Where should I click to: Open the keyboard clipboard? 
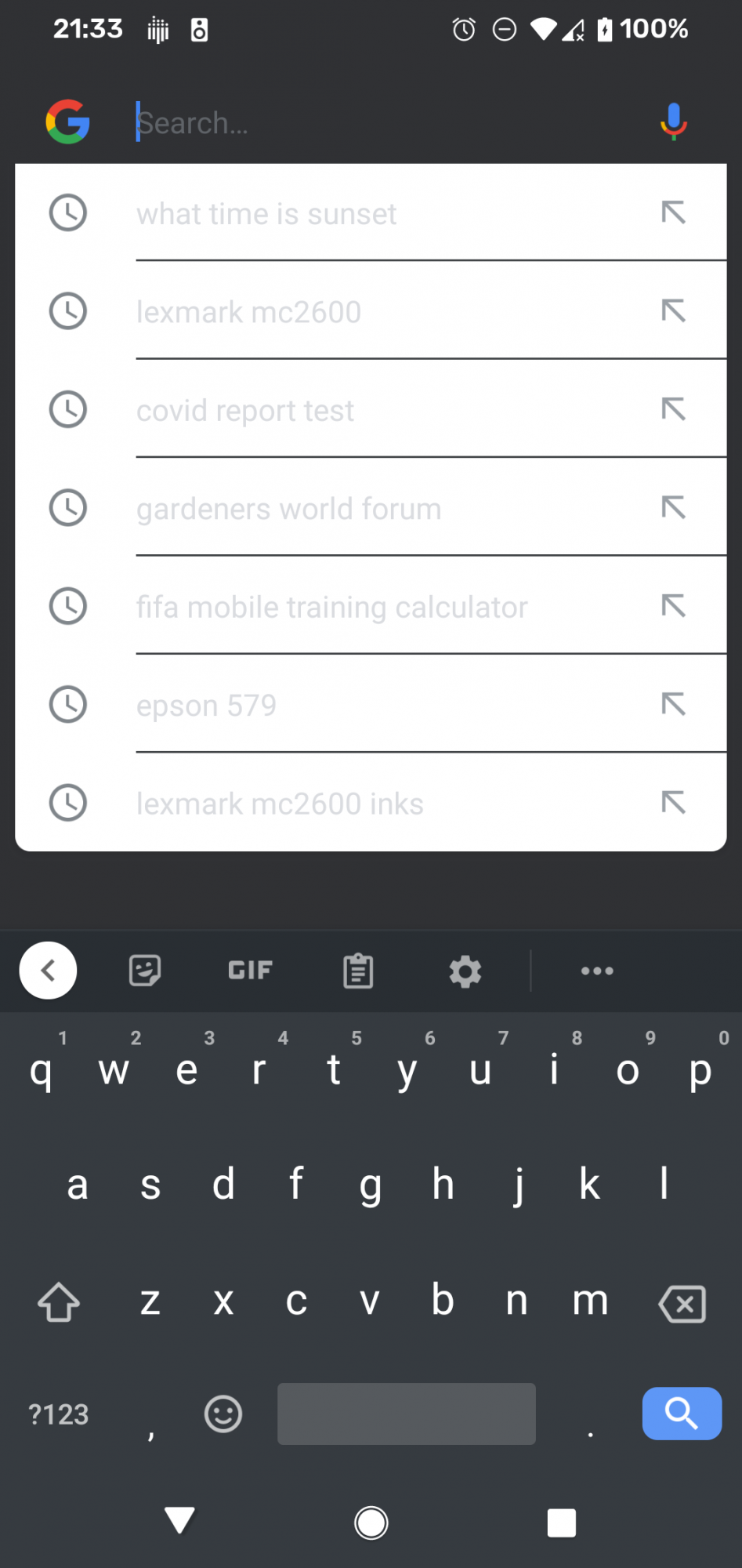click(x=358, y=971)
